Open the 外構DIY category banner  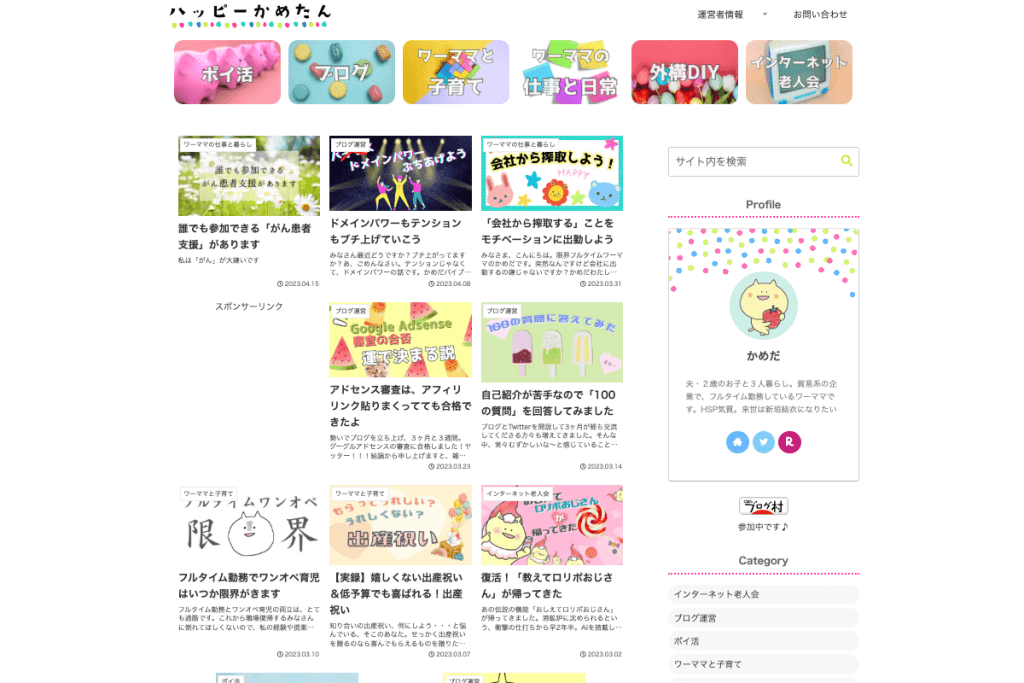click(x=684, y=72)
